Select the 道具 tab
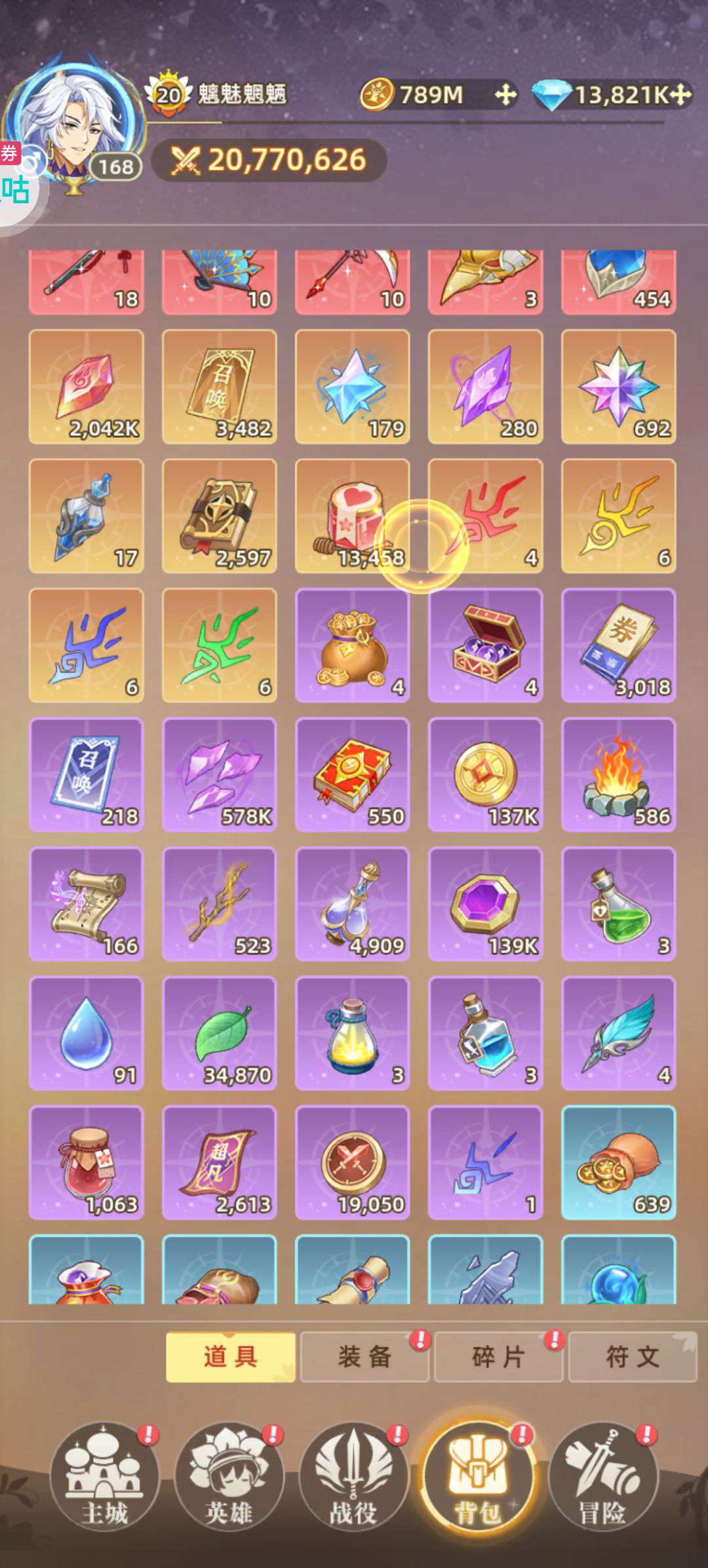Viewport: 708px width, 1568px height. (231, 1357)
